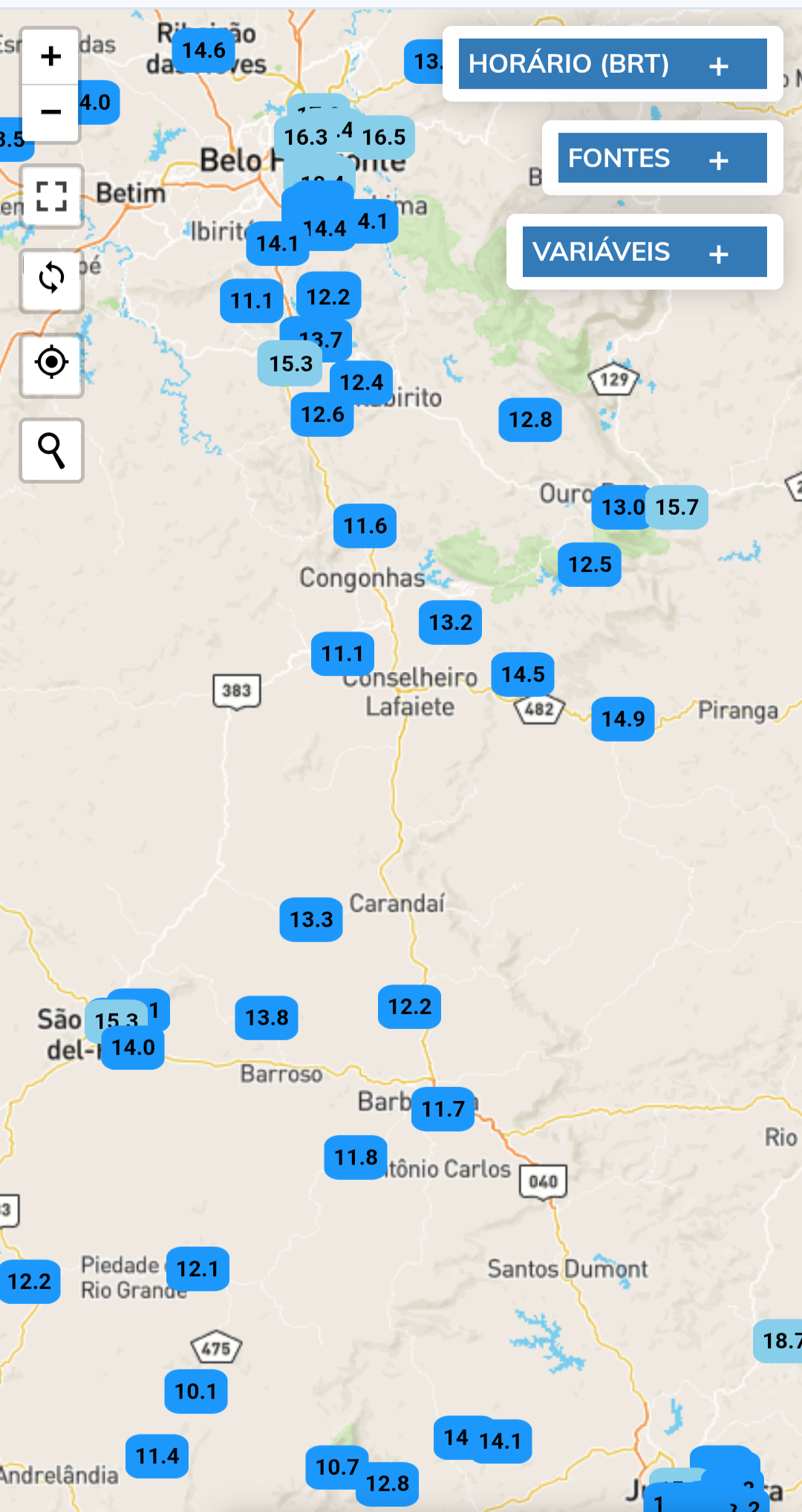802x1512 pixels.
Task: Refresh the map data
Action: pos(51,279)
